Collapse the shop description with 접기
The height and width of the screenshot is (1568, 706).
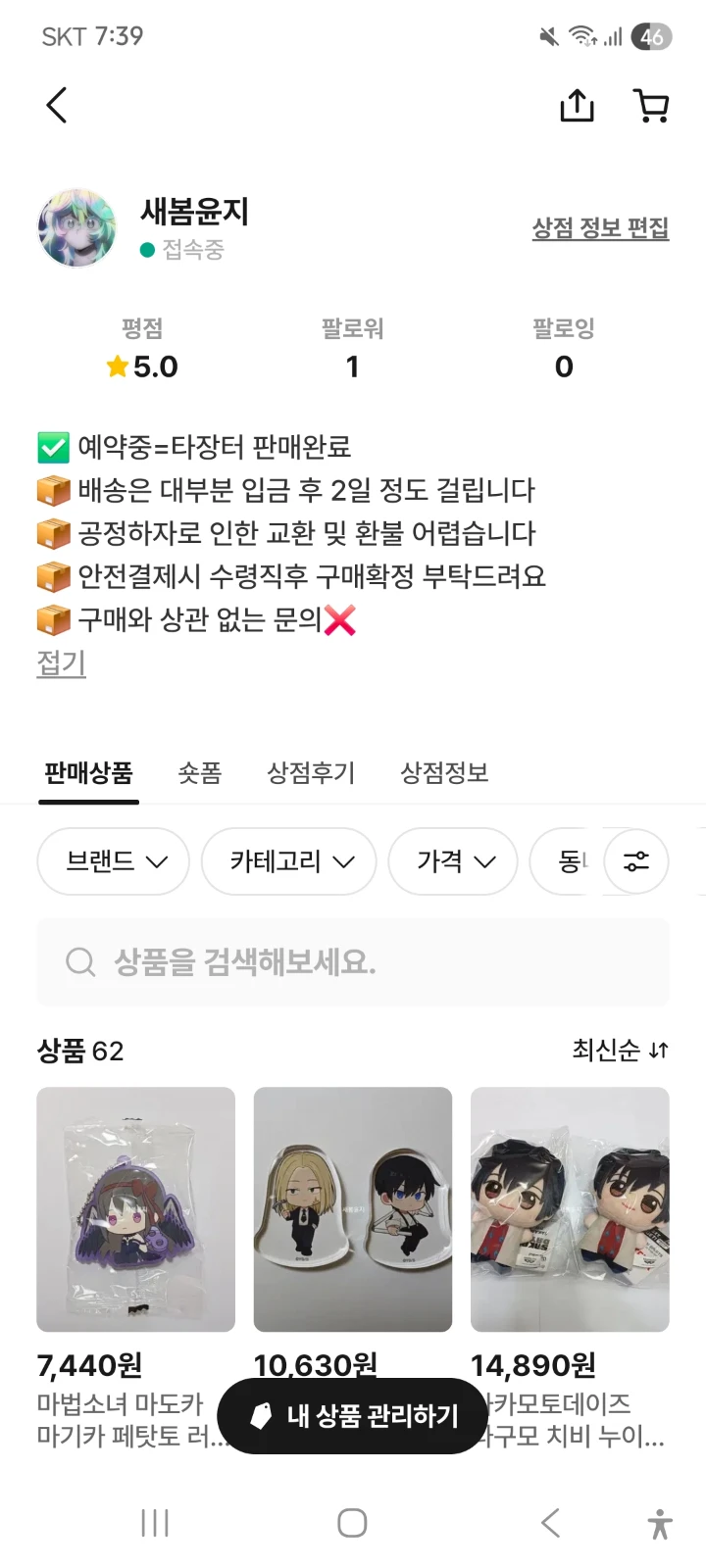(61, 663)
